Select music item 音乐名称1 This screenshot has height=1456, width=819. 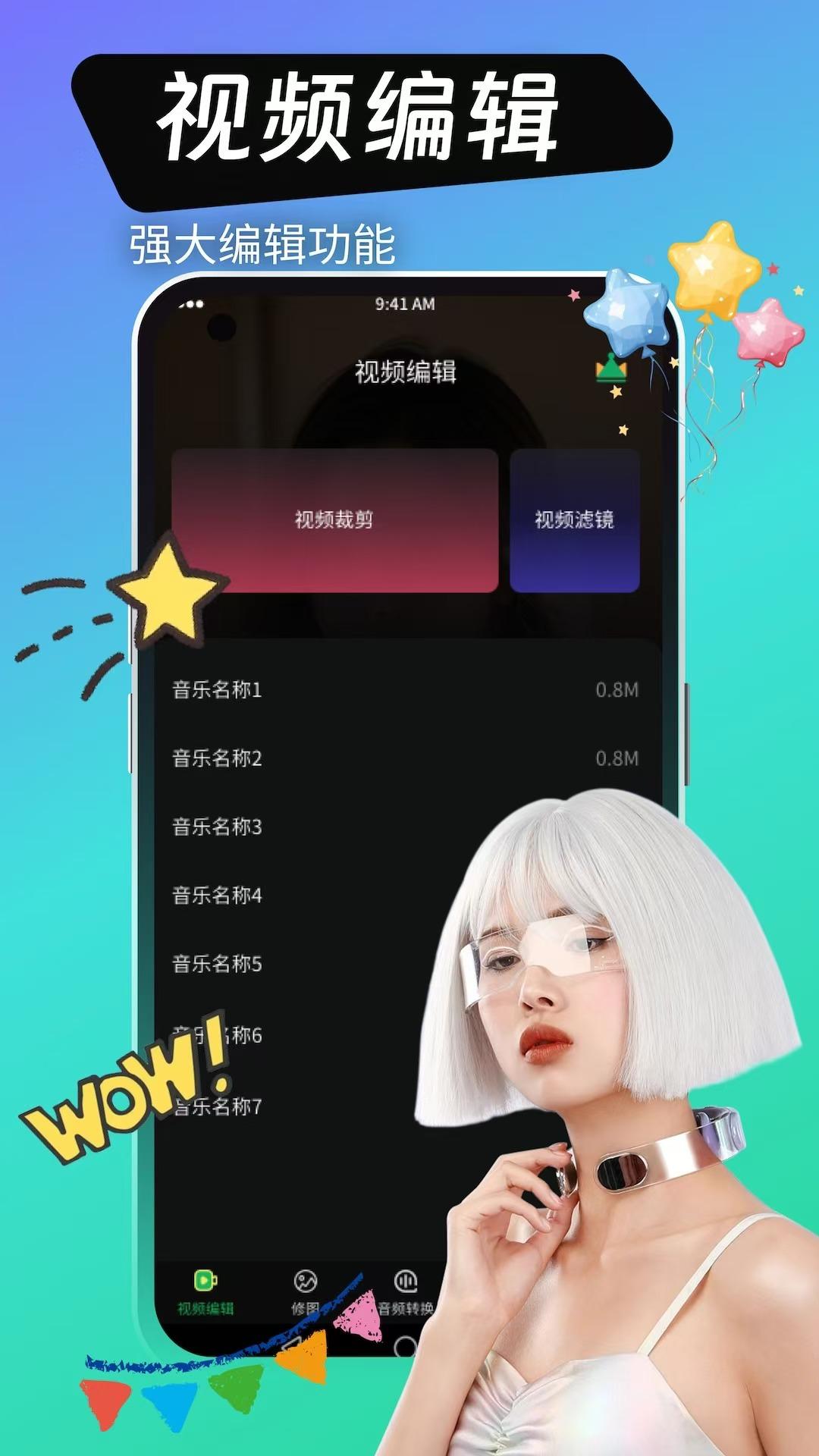coord(215,691)
